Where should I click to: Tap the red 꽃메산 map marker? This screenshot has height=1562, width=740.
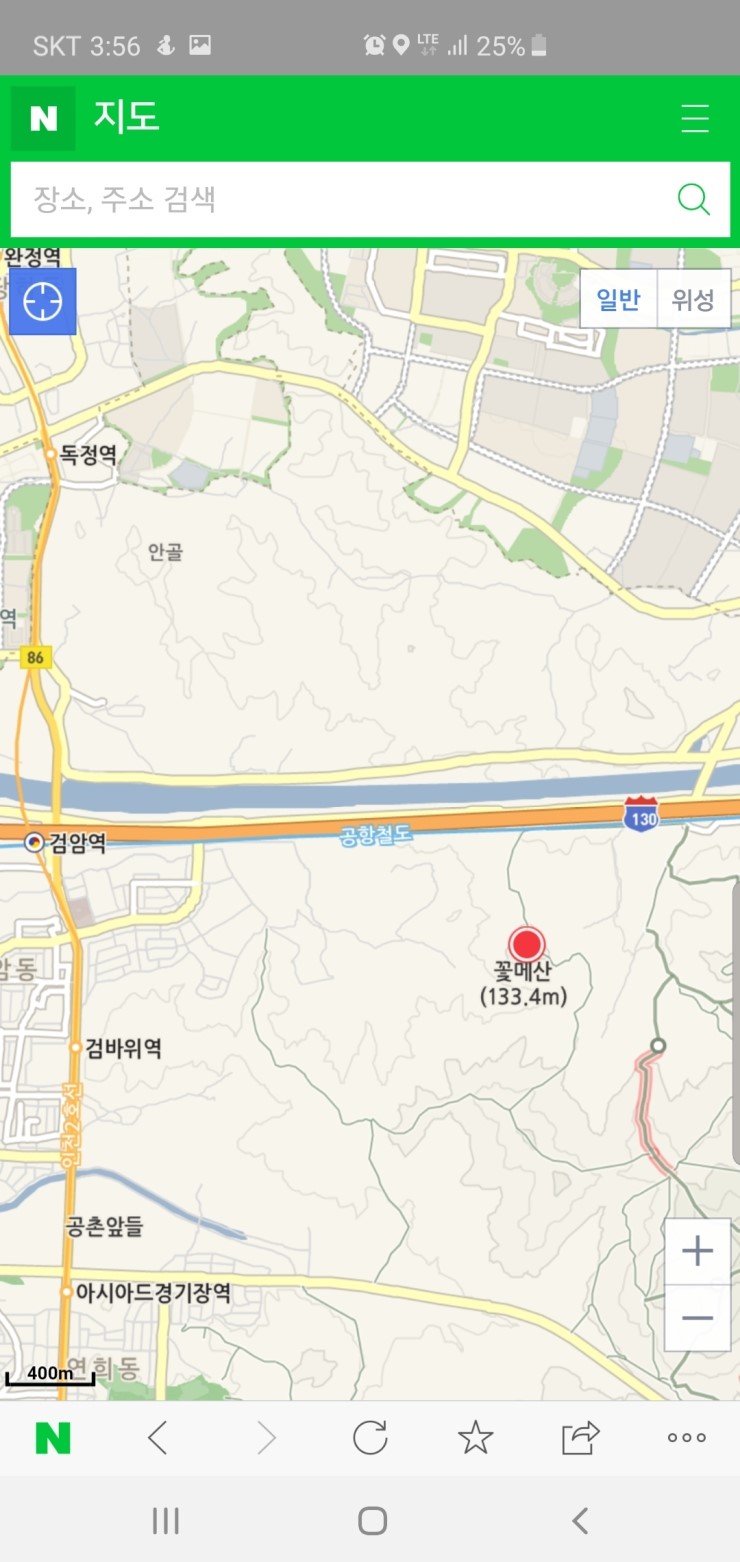click(x=527, y=944)
